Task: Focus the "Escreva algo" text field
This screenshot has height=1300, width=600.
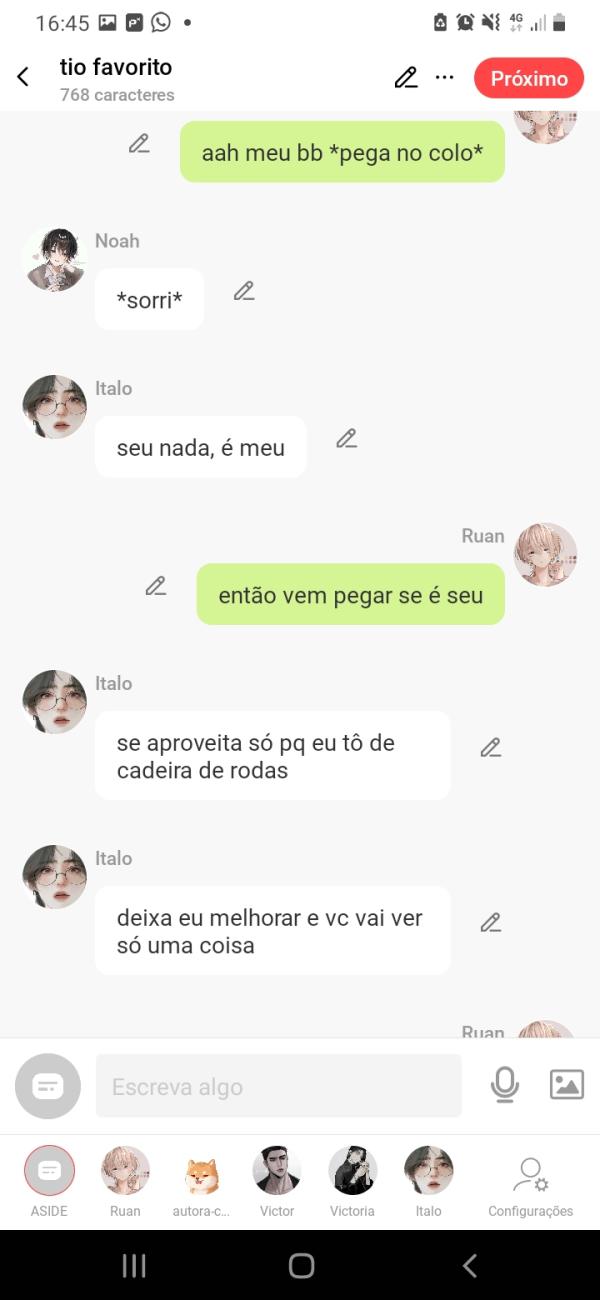Action: [278, 1086]
